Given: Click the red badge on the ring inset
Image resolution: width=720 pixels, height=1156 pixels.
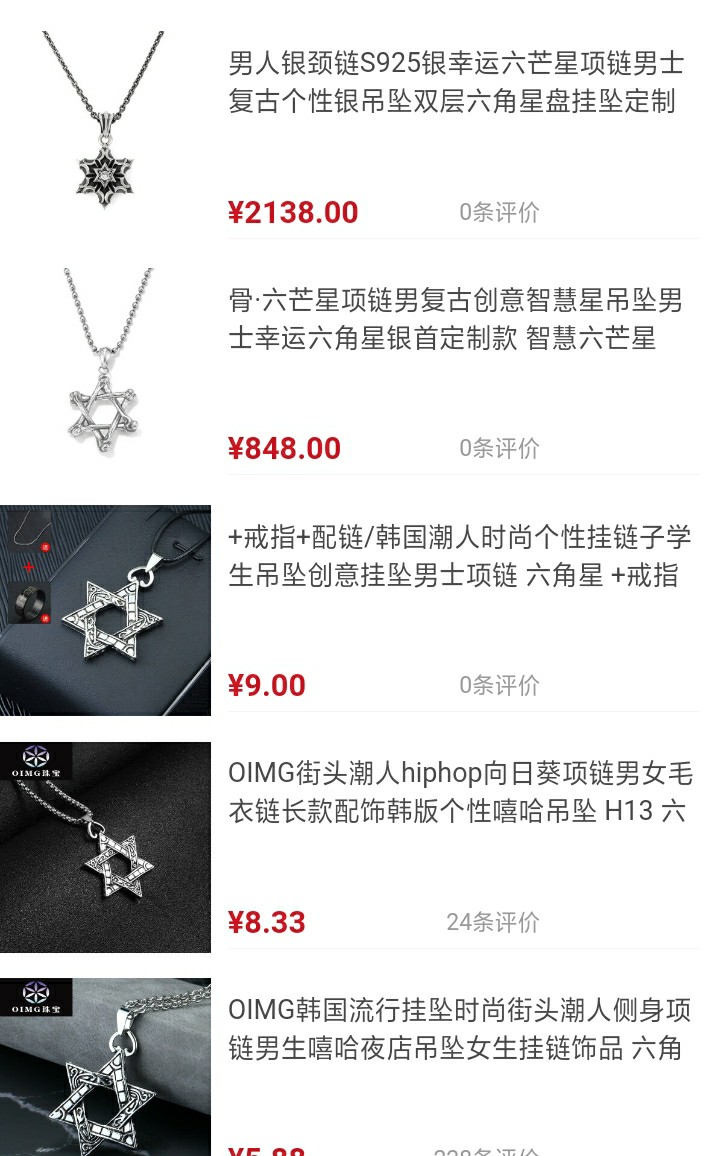Looking at the screenshot, I should (x=45, y=618).
